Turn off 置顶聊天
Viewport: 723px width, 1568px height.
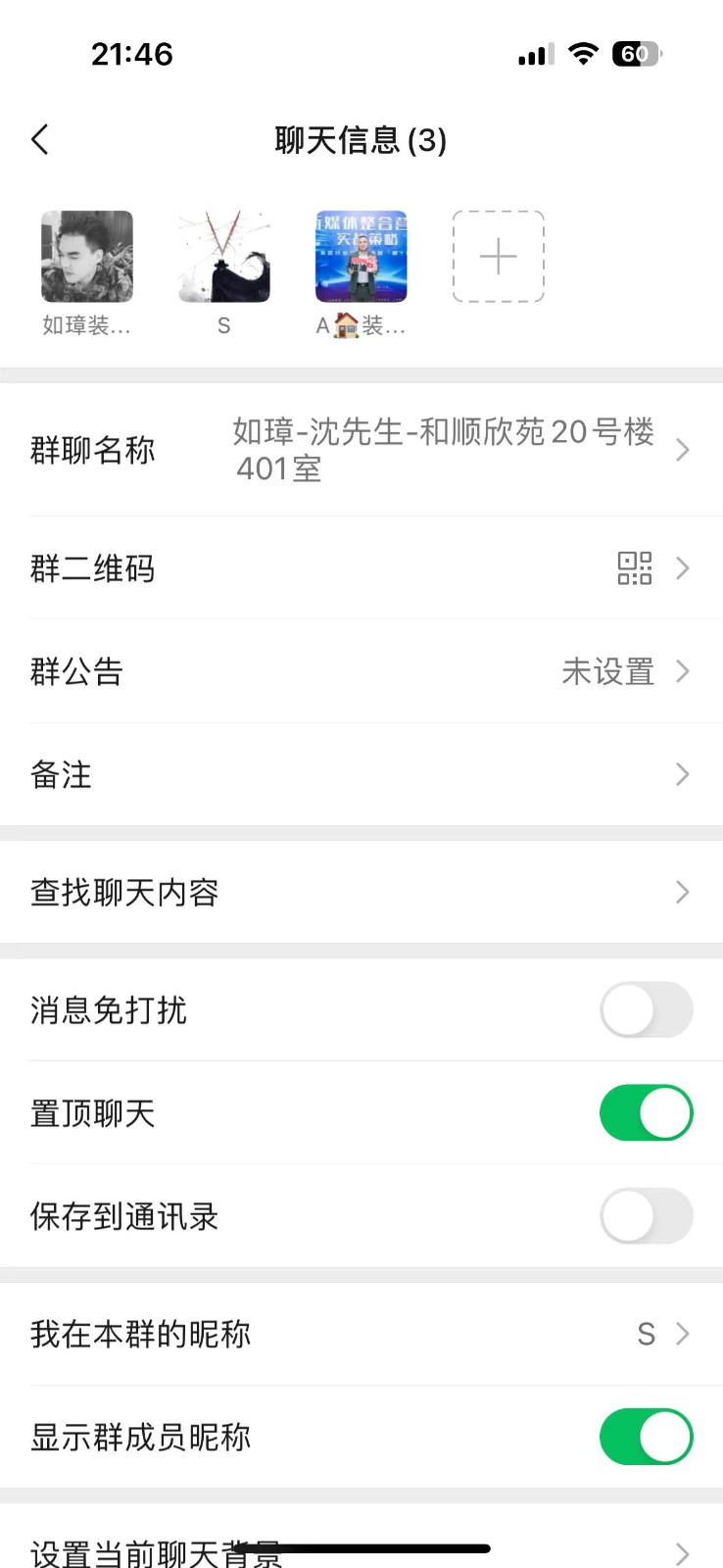646,1113
